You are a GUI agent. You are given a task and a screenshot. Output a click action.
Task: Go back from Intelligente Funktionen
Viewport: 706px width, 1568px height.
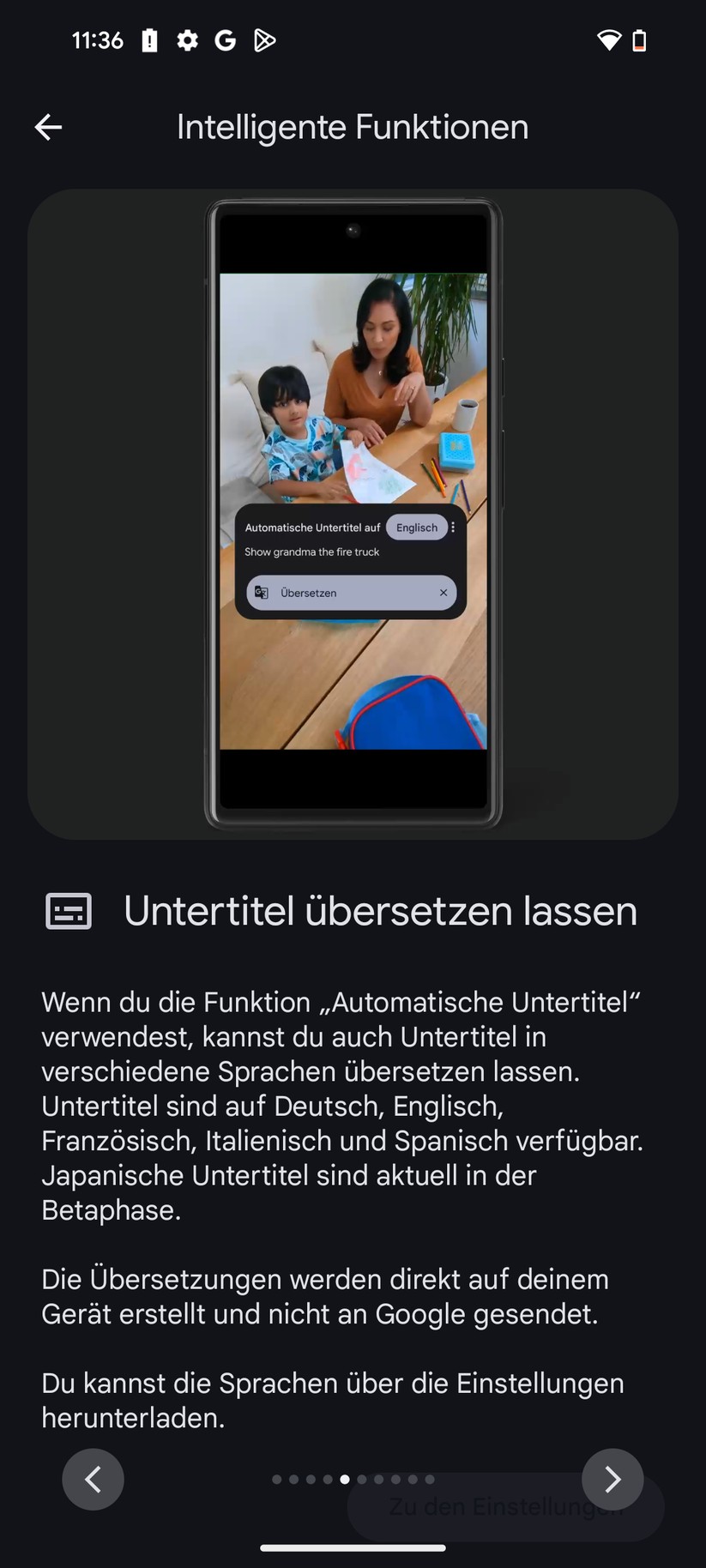point(48,128)
